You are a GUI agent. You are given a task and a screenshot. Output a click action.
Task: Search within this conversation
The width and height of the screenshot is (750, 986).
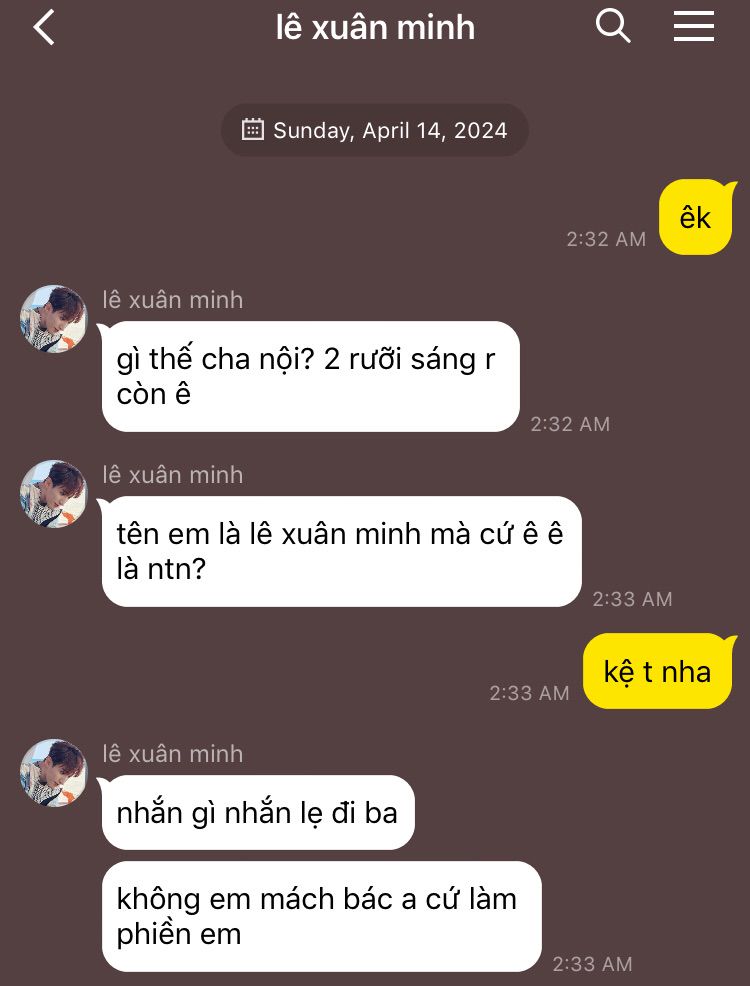coord(613,27)
